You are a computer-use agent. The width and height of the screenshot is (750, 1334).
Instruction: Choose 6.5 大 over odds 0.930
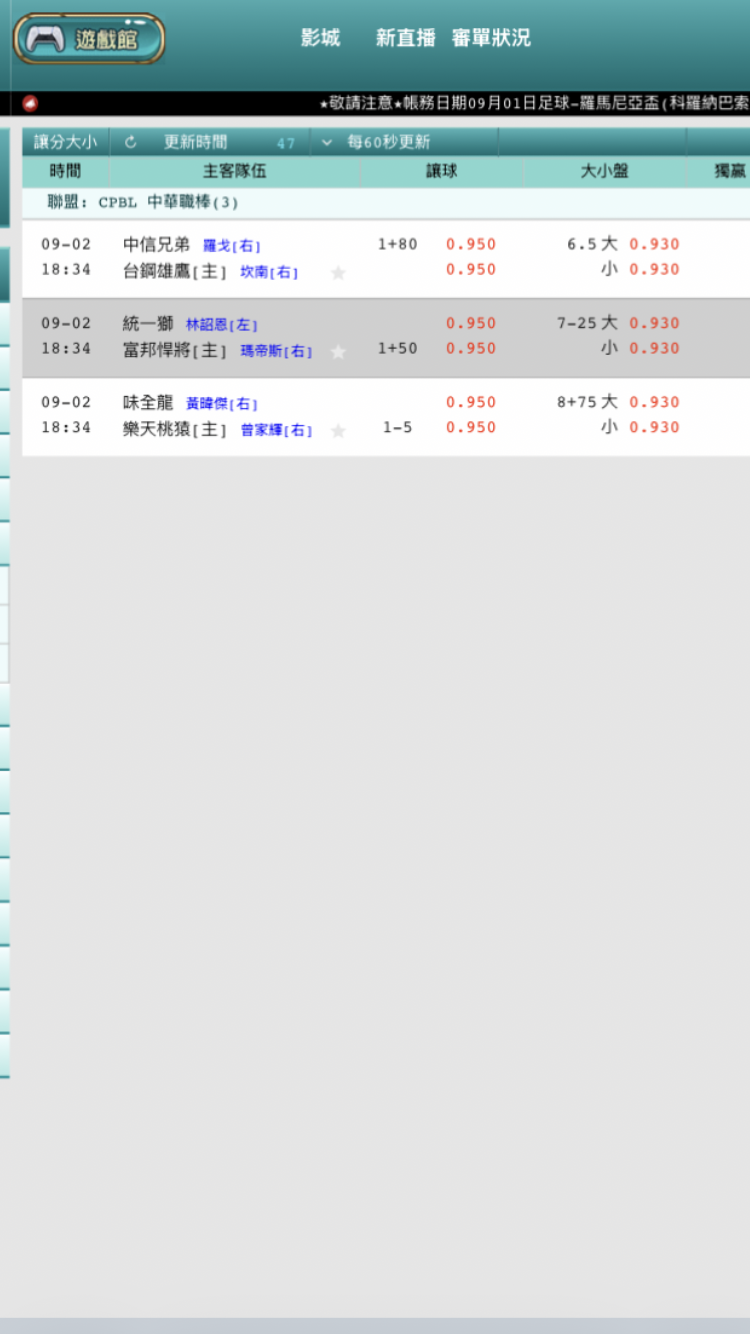click(x=654, y=244)
